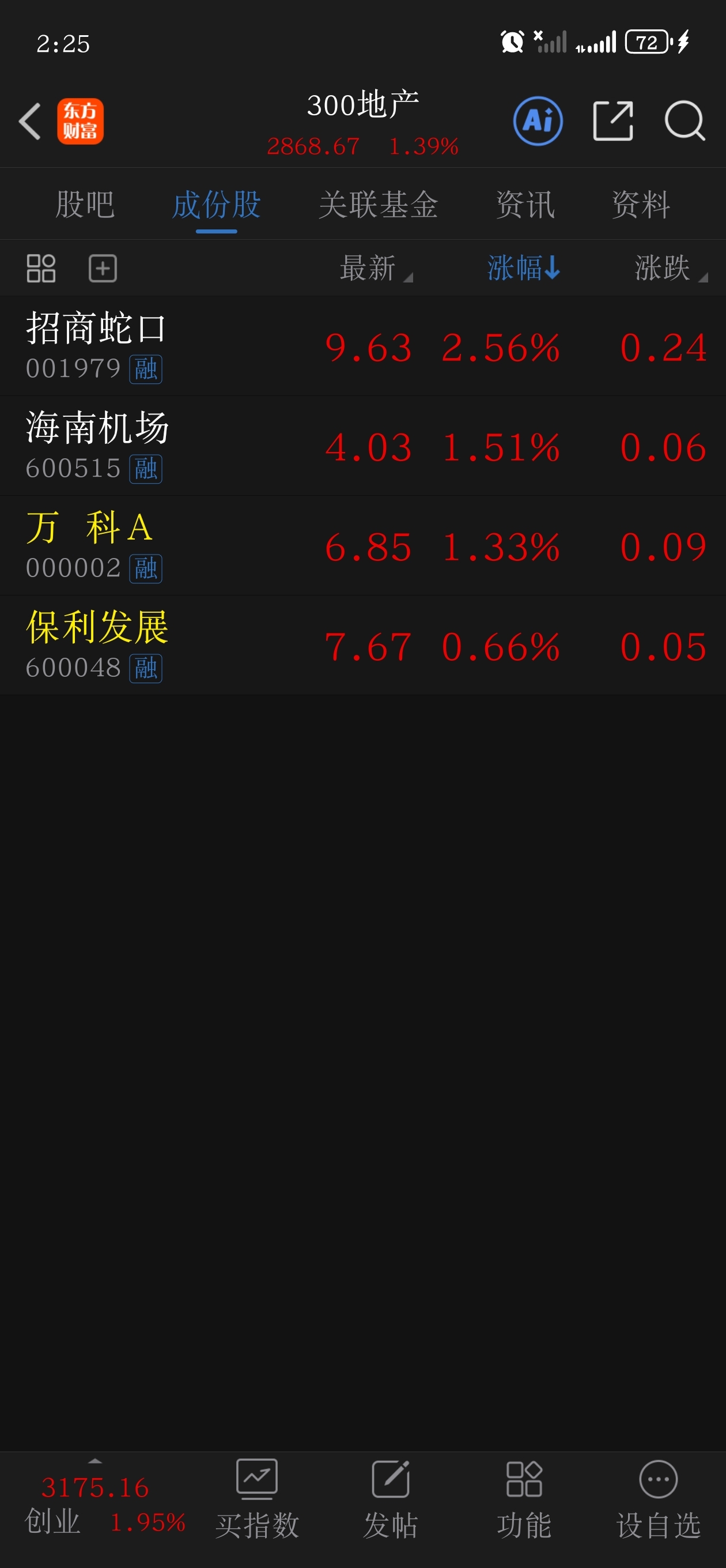
Task: Create a post with 发帖
Action: click(391, 1499)
